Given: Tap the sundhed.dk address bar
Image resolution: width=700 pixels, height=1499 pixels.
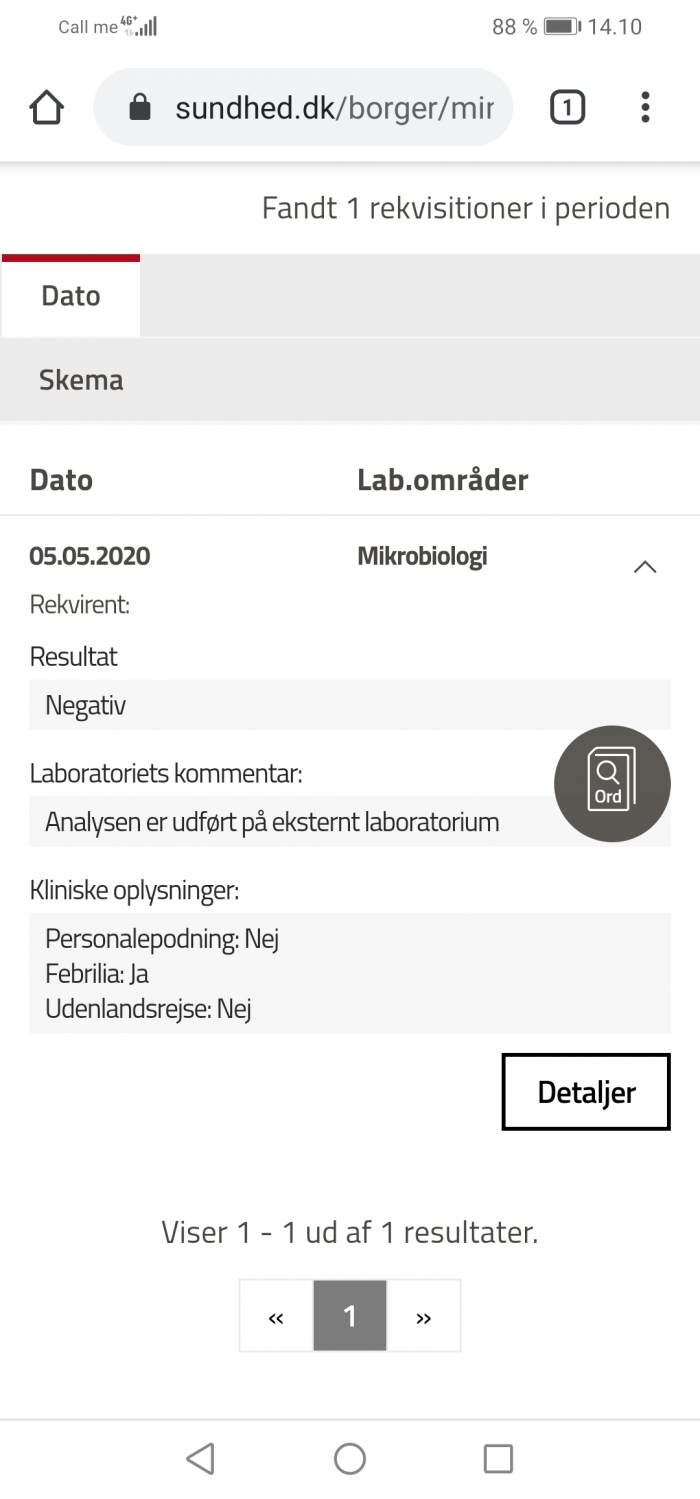Looking at the screenshot, I should click(304, 108).
